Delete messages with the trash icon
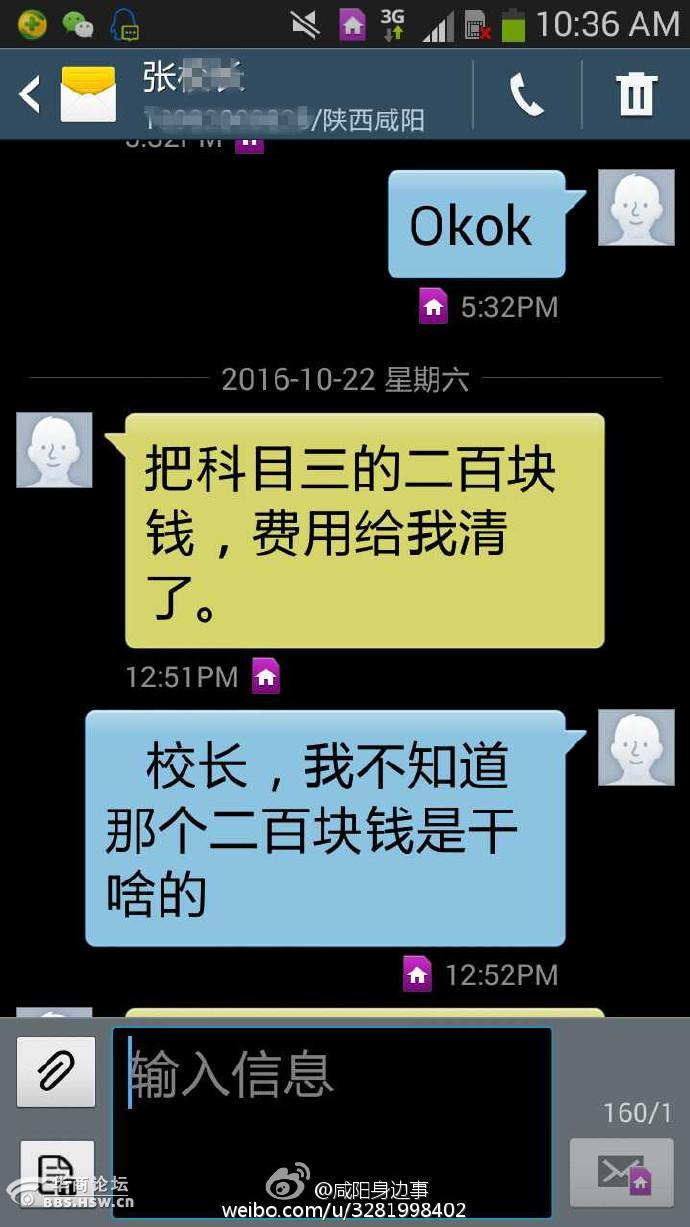 636,95
